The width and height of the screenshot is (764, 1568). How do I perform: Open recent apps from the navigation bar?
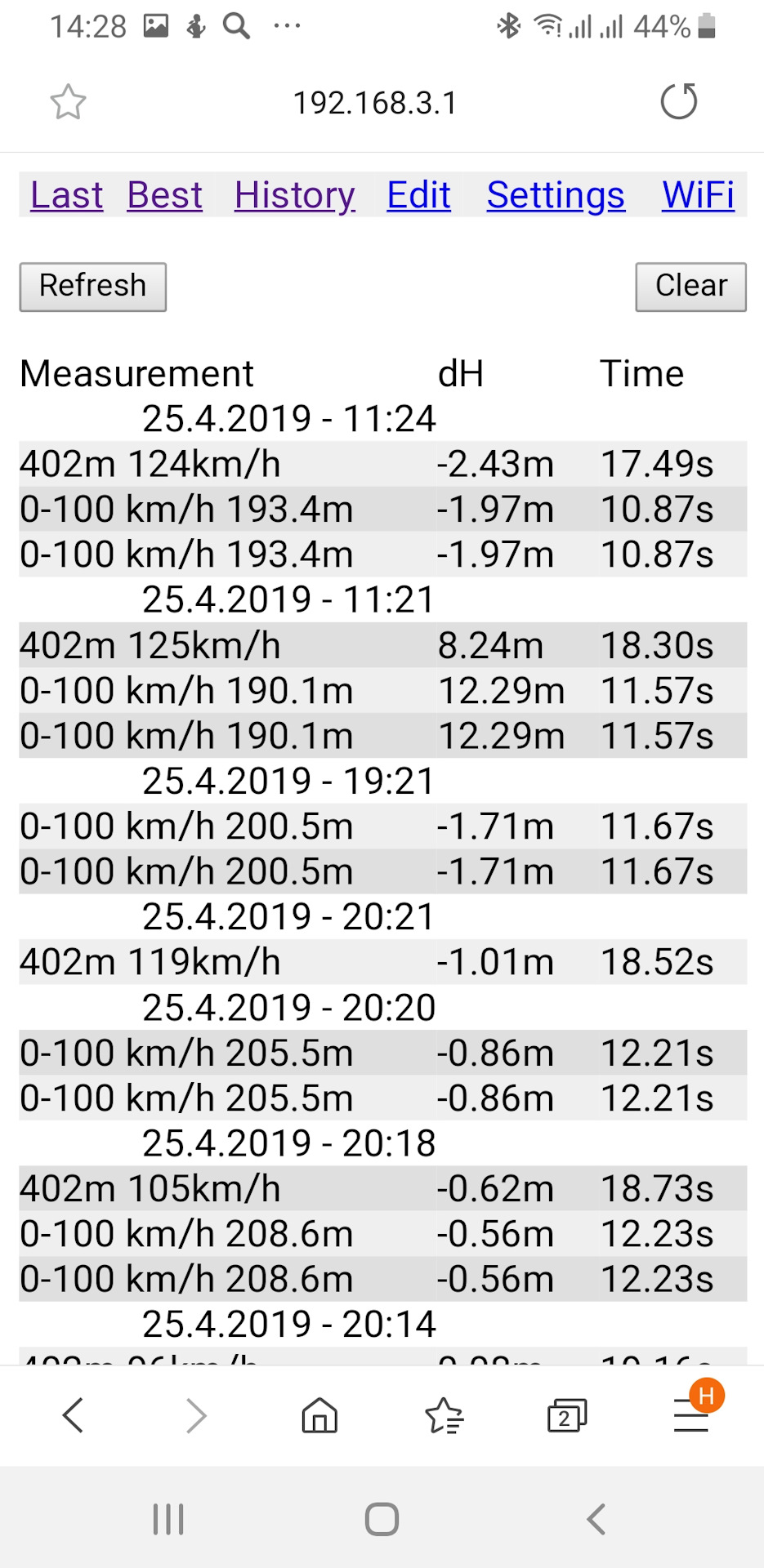(168, 1520)
